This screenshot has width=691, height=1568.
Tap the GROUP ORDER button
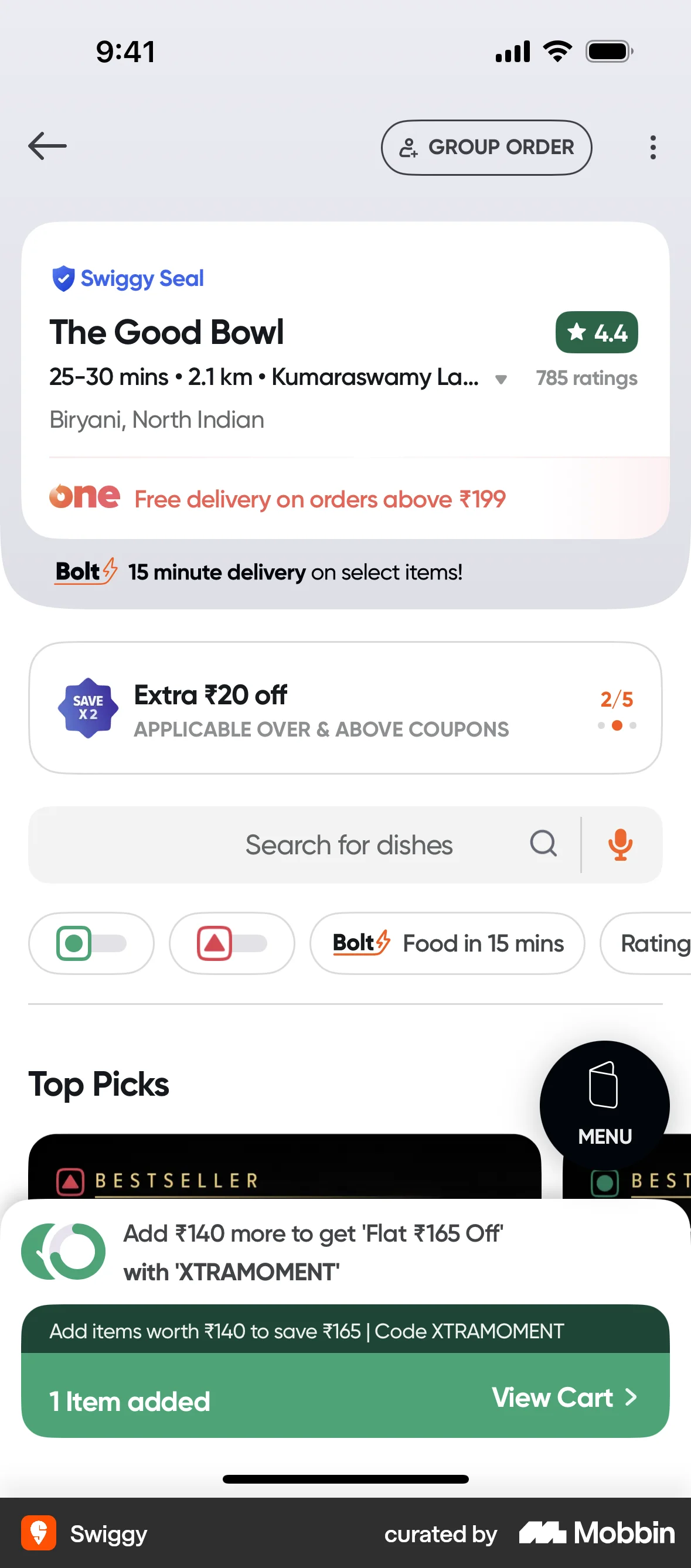pos(486,147)
